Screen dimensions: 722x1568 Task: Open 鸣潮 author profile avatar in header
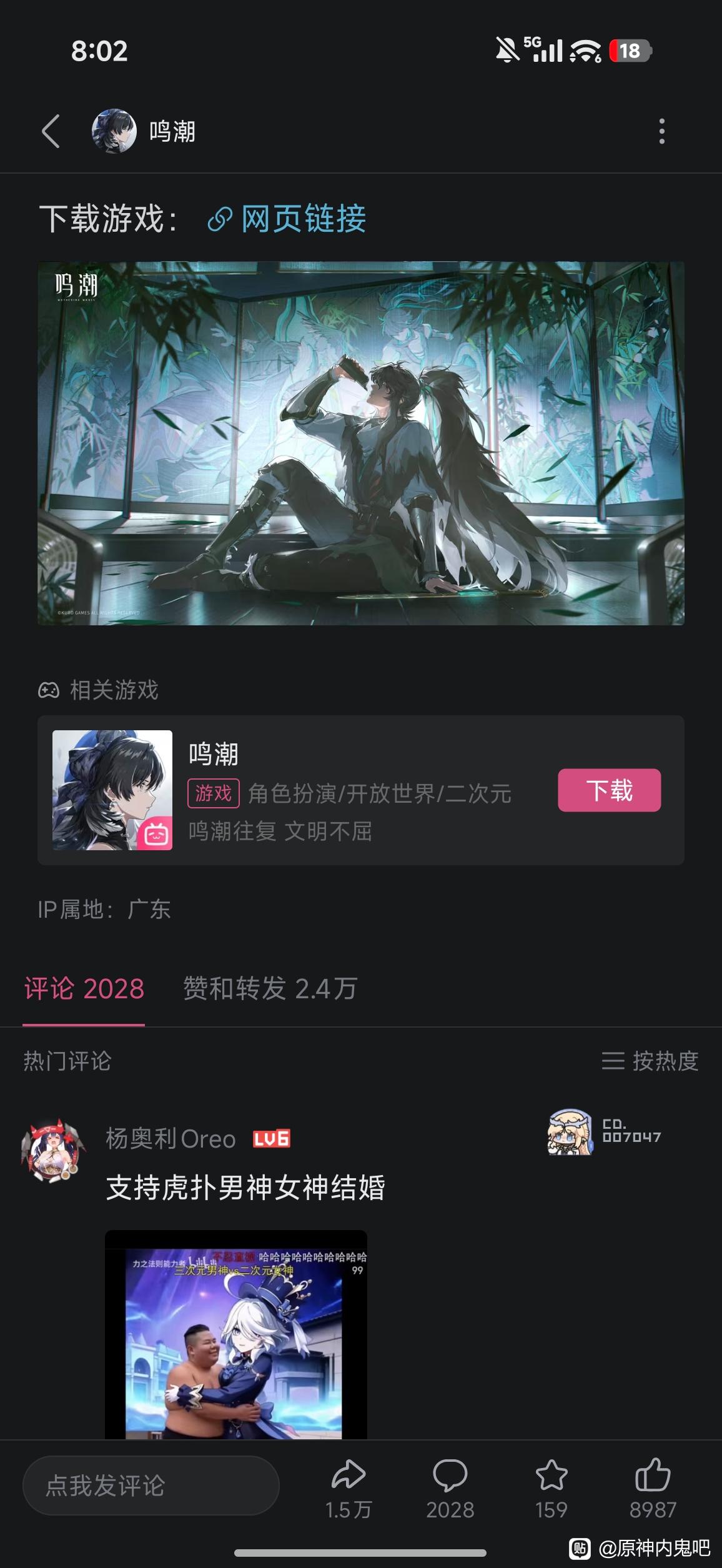tap(114, 131)
